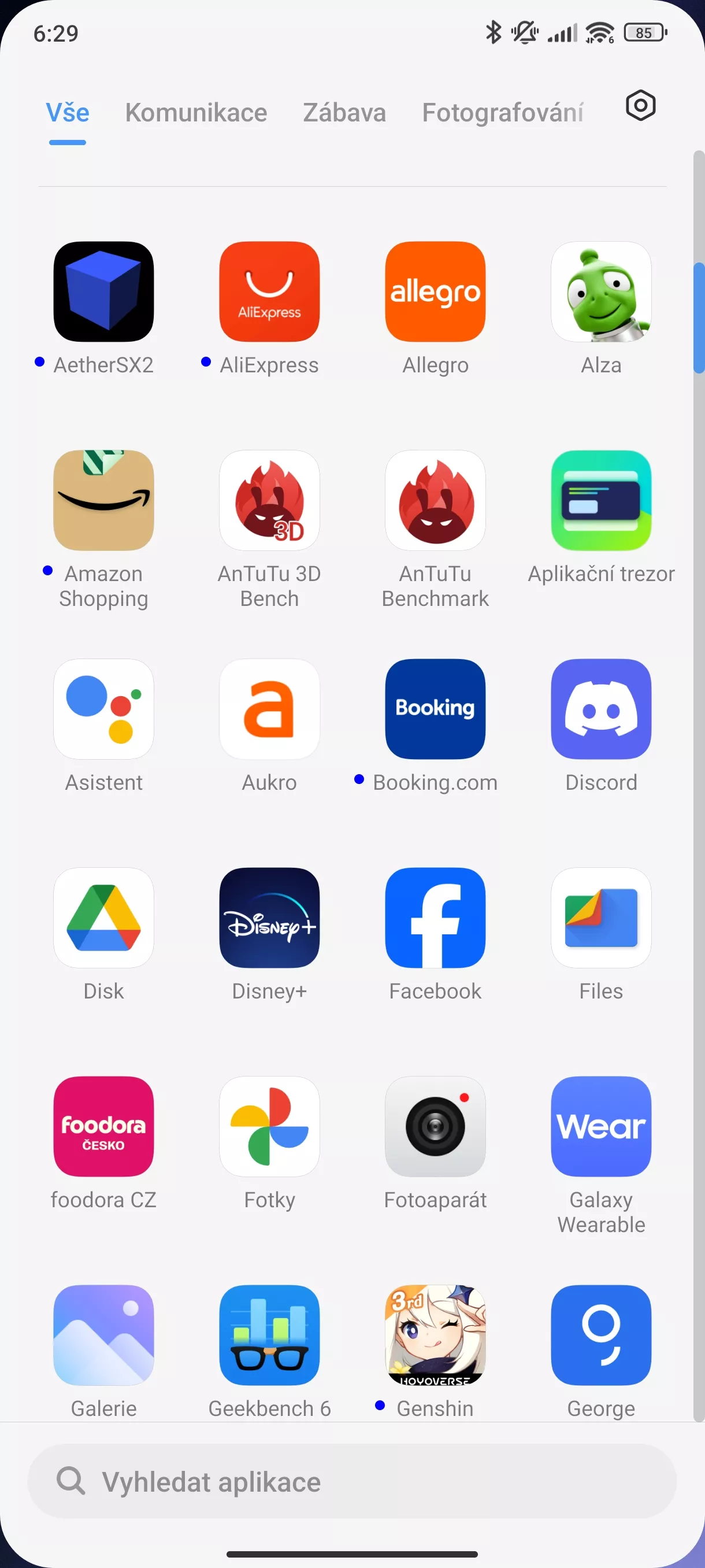Launch Discord
The image size is (705, 1568).
tap(601, 709)
